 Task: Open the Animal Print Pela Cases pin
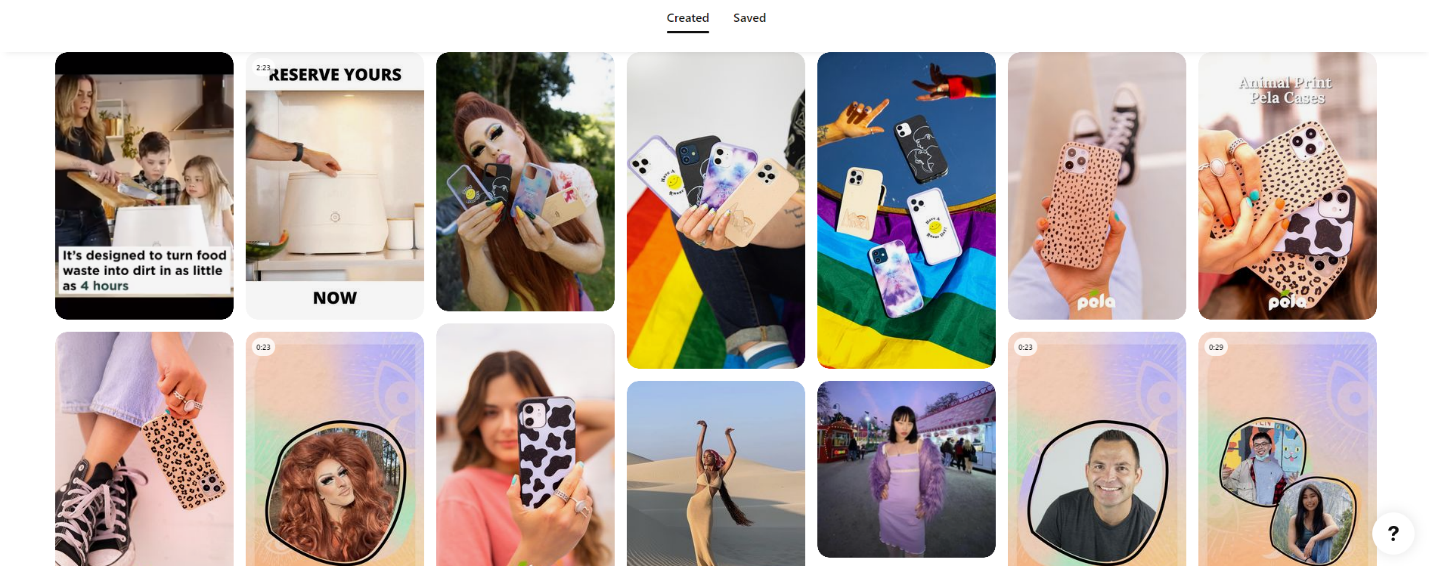coord(1287,186)
